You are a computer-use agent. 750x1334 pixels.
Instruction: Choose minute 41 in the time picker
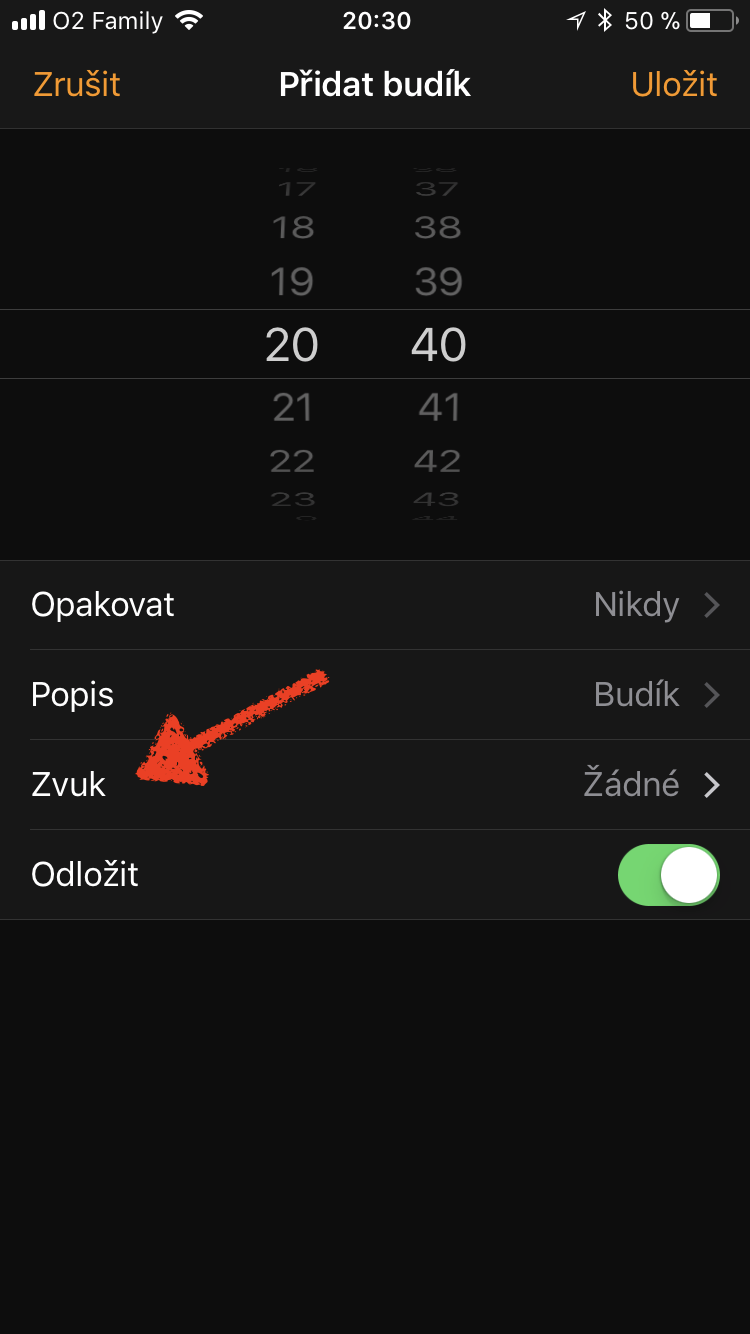click(x=439, y=408)
